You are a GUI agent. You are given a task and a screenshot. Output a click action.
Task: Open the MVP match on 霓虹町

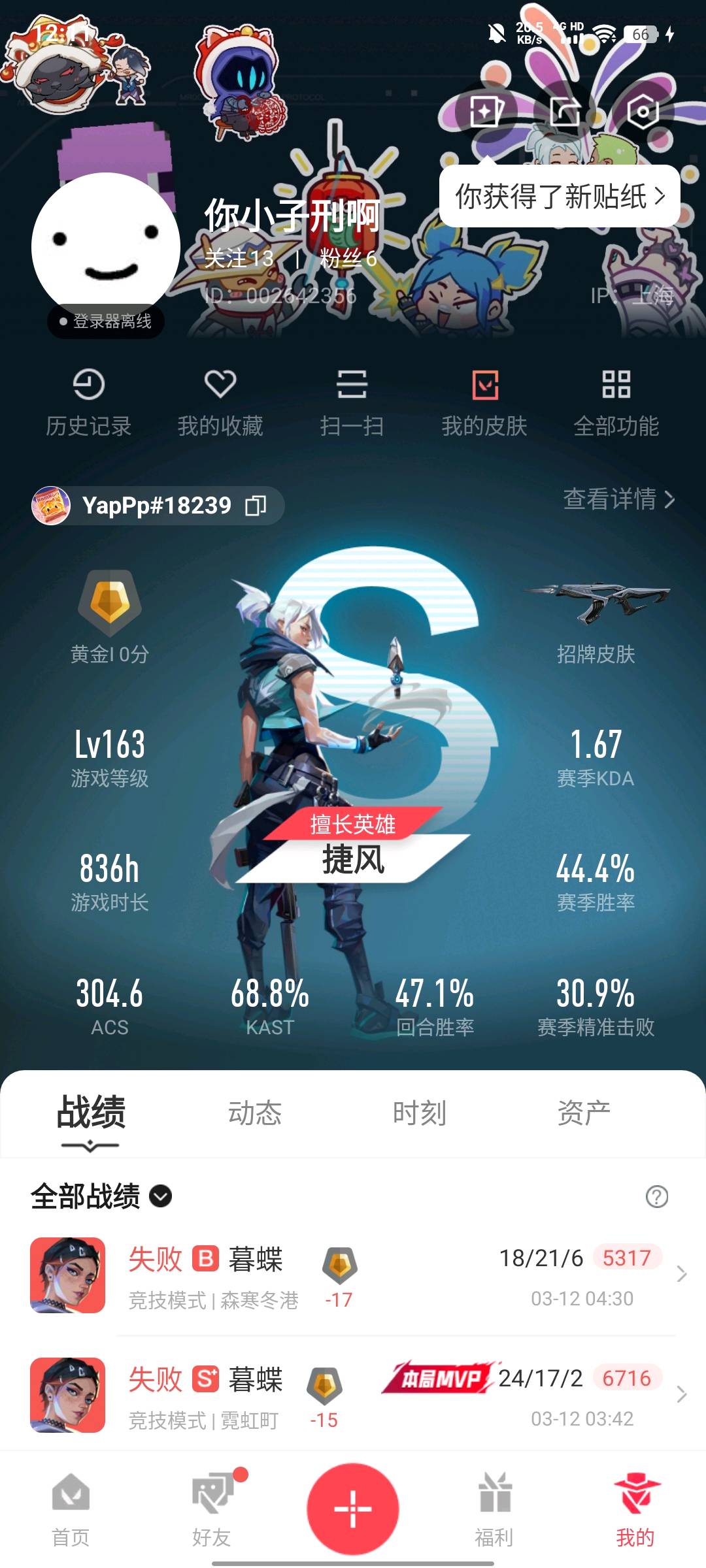353,1396
